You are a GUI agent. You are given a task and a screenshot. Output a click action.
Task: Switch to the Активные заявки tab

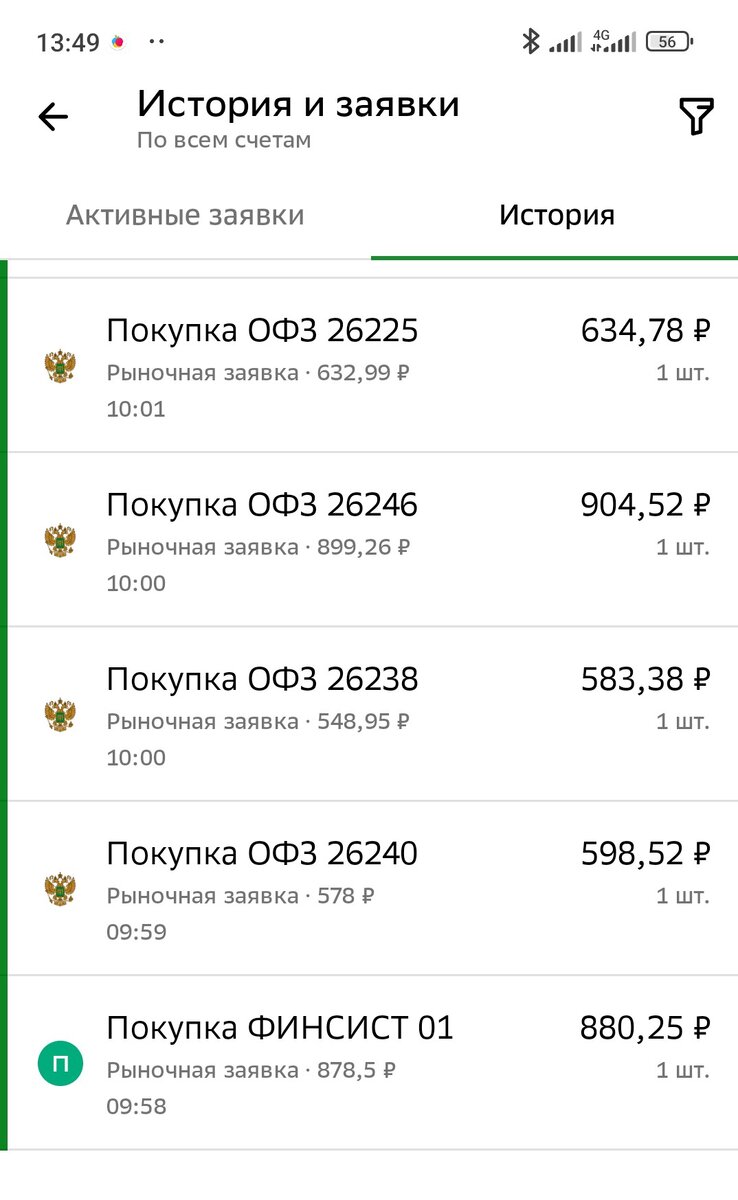(185, 215)
